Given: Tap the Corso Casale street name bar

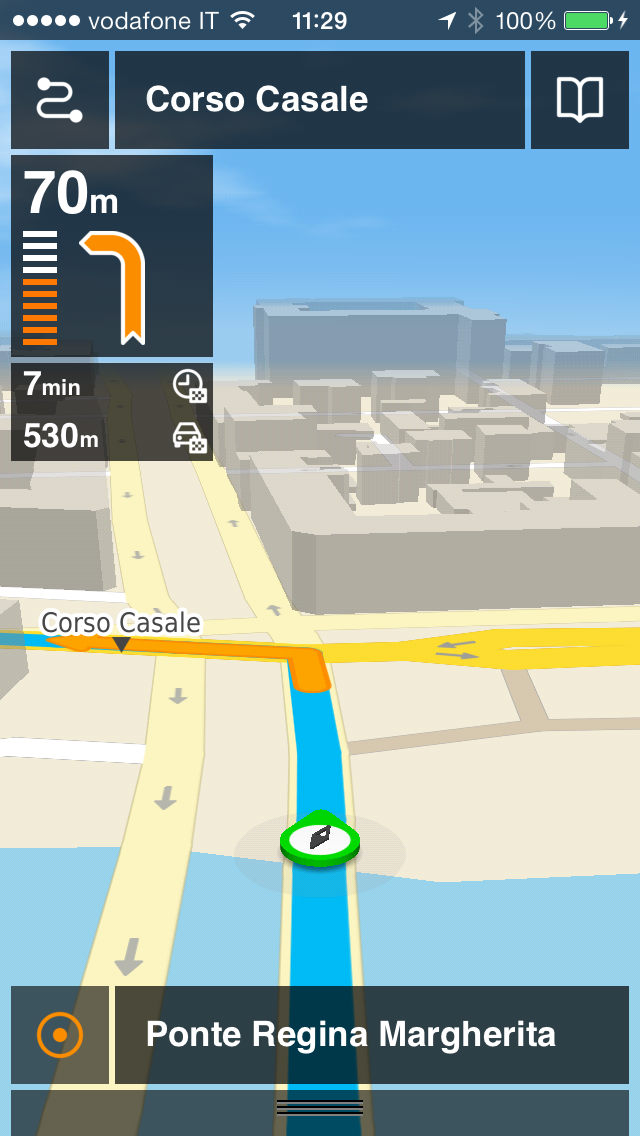Looking at the screenshot, I should click(320, 100).
